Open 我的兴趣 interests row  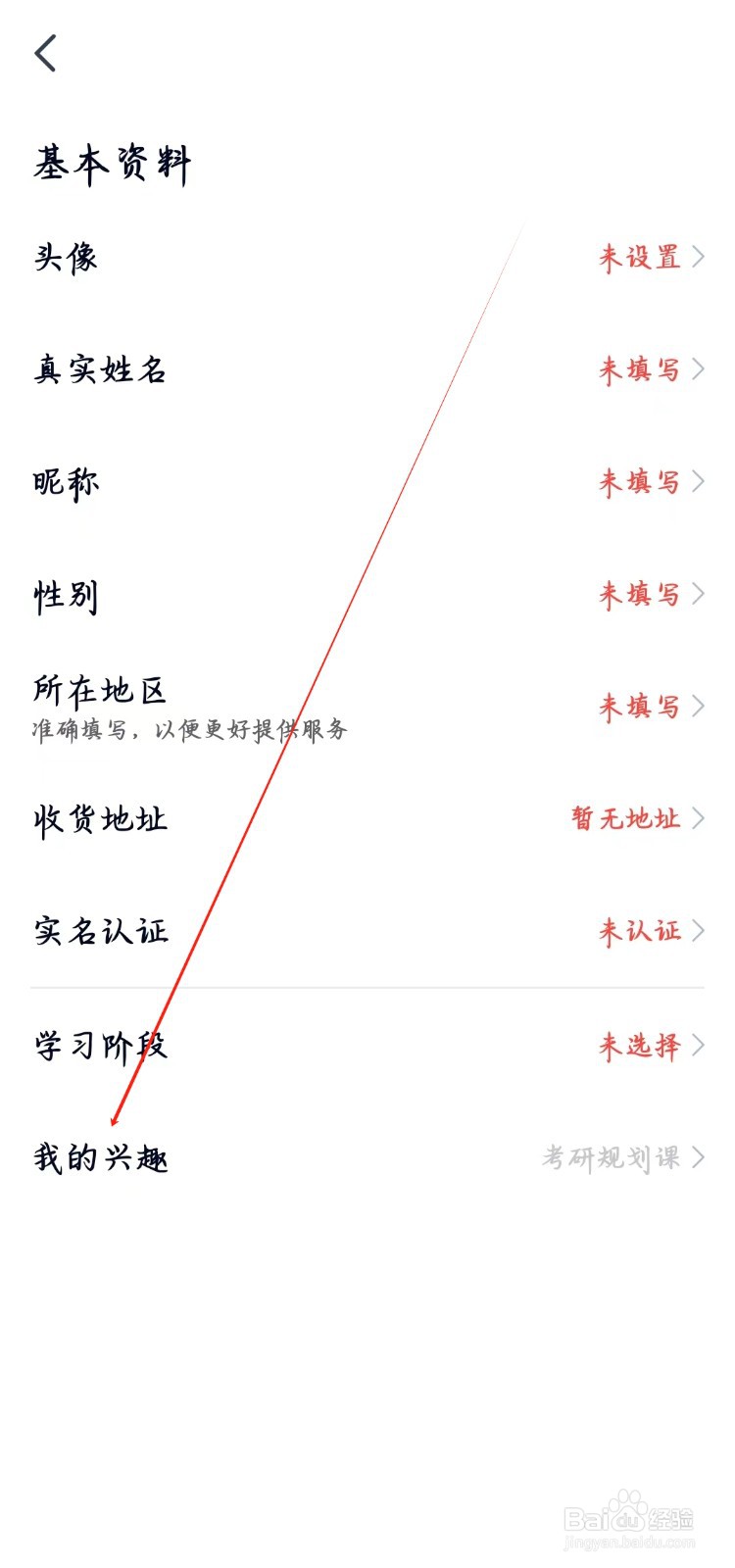[x=98, y=1158]
